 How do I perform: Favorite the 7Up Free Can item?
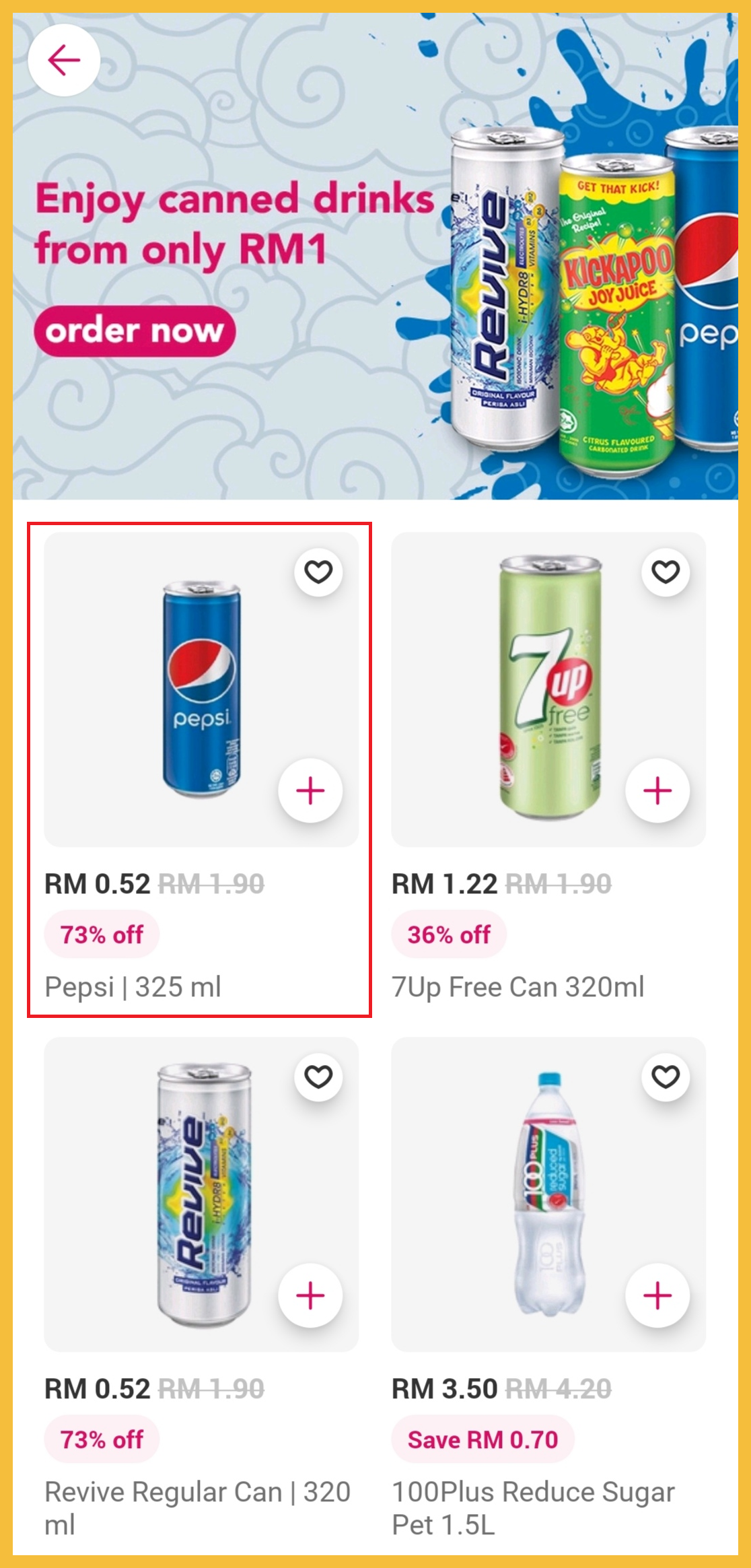click(x=666, y=572)
